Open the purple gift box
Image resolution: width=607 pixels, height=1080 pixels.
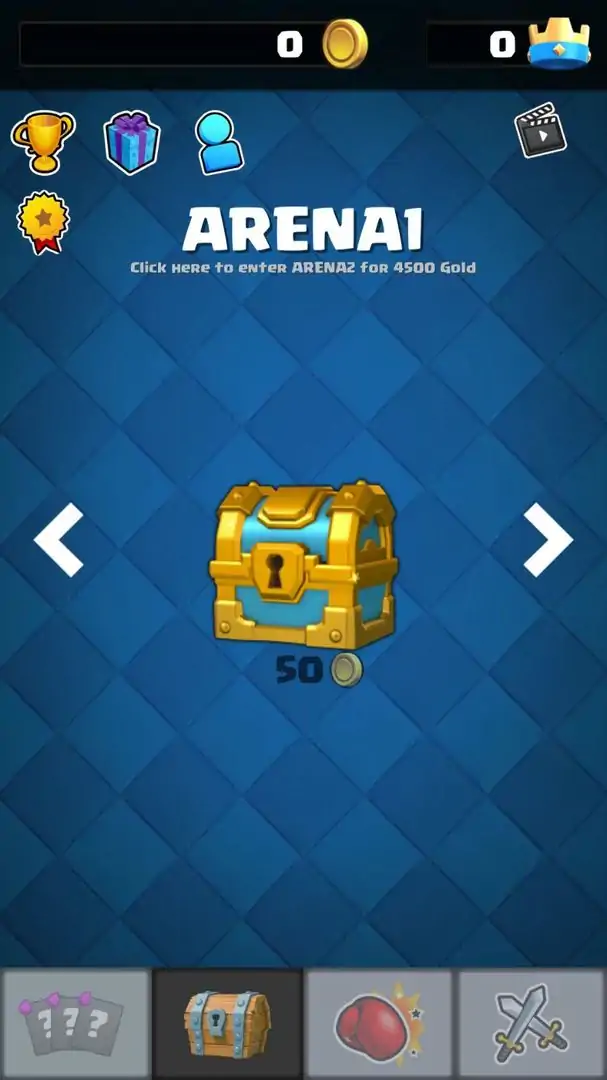tap(132, 142)
